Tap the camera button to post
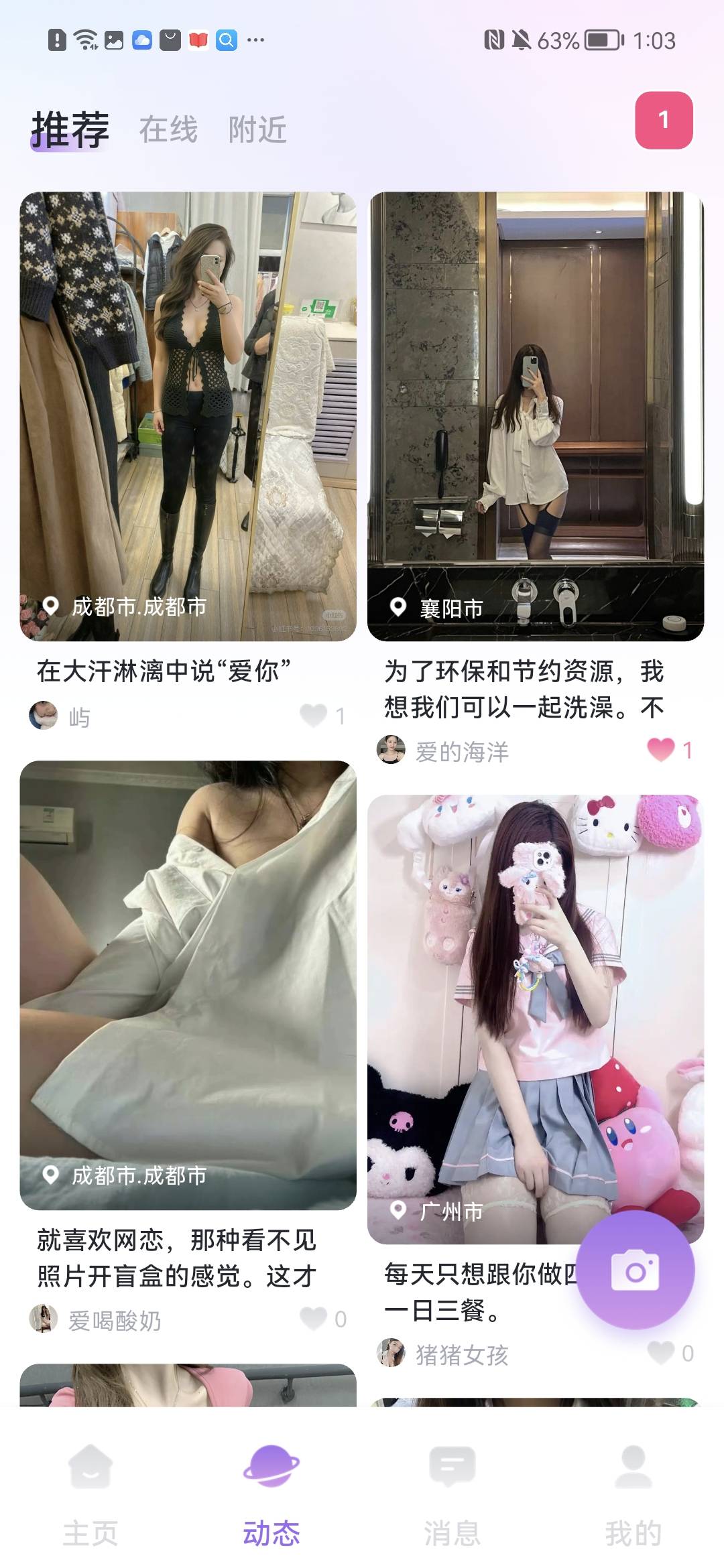Image resolution: width=724 pixels, height=1568 pixels. coord(635,1270)
